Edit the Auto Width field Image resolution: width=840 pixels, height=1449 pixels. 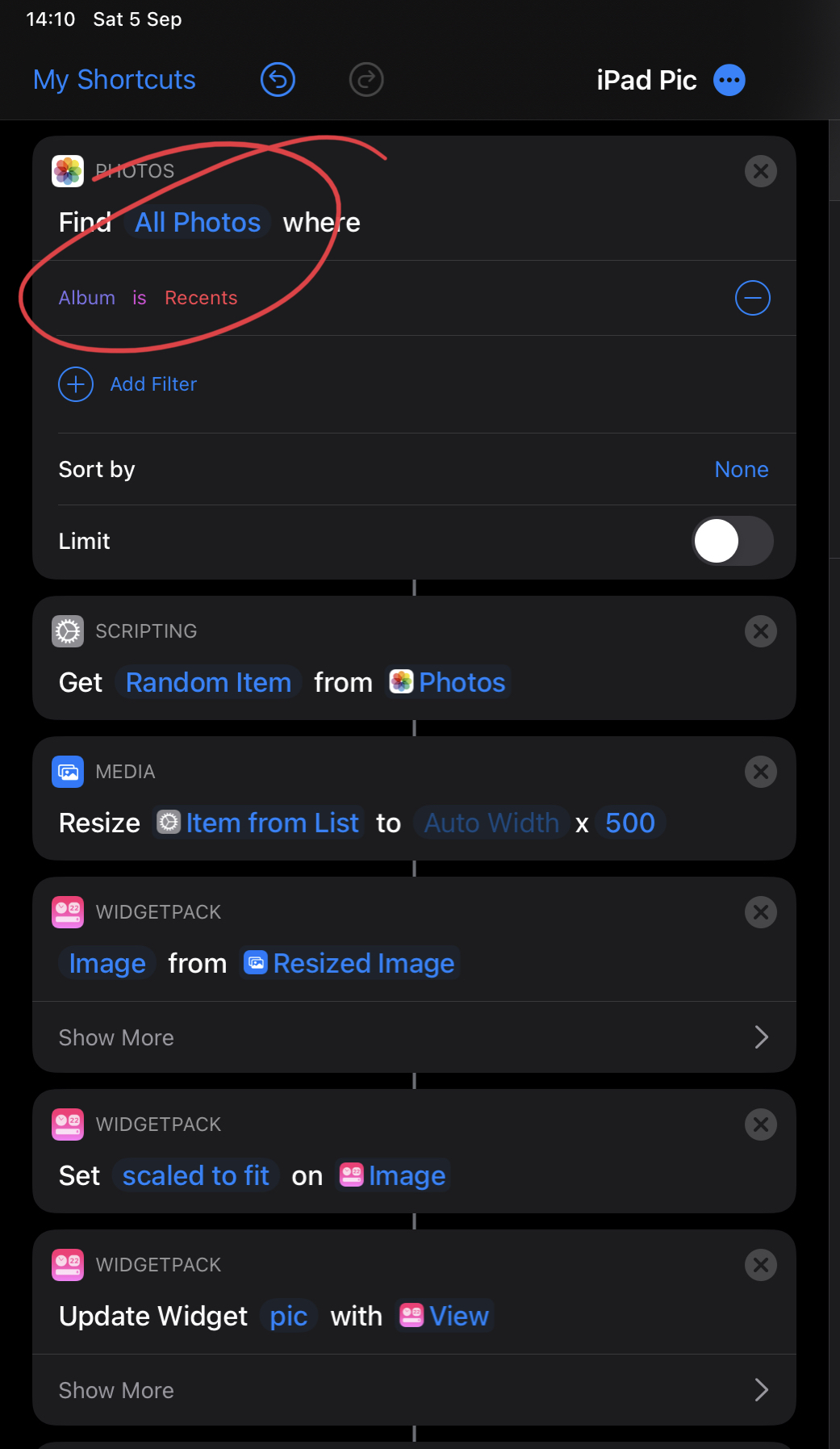tap(491, 823)
